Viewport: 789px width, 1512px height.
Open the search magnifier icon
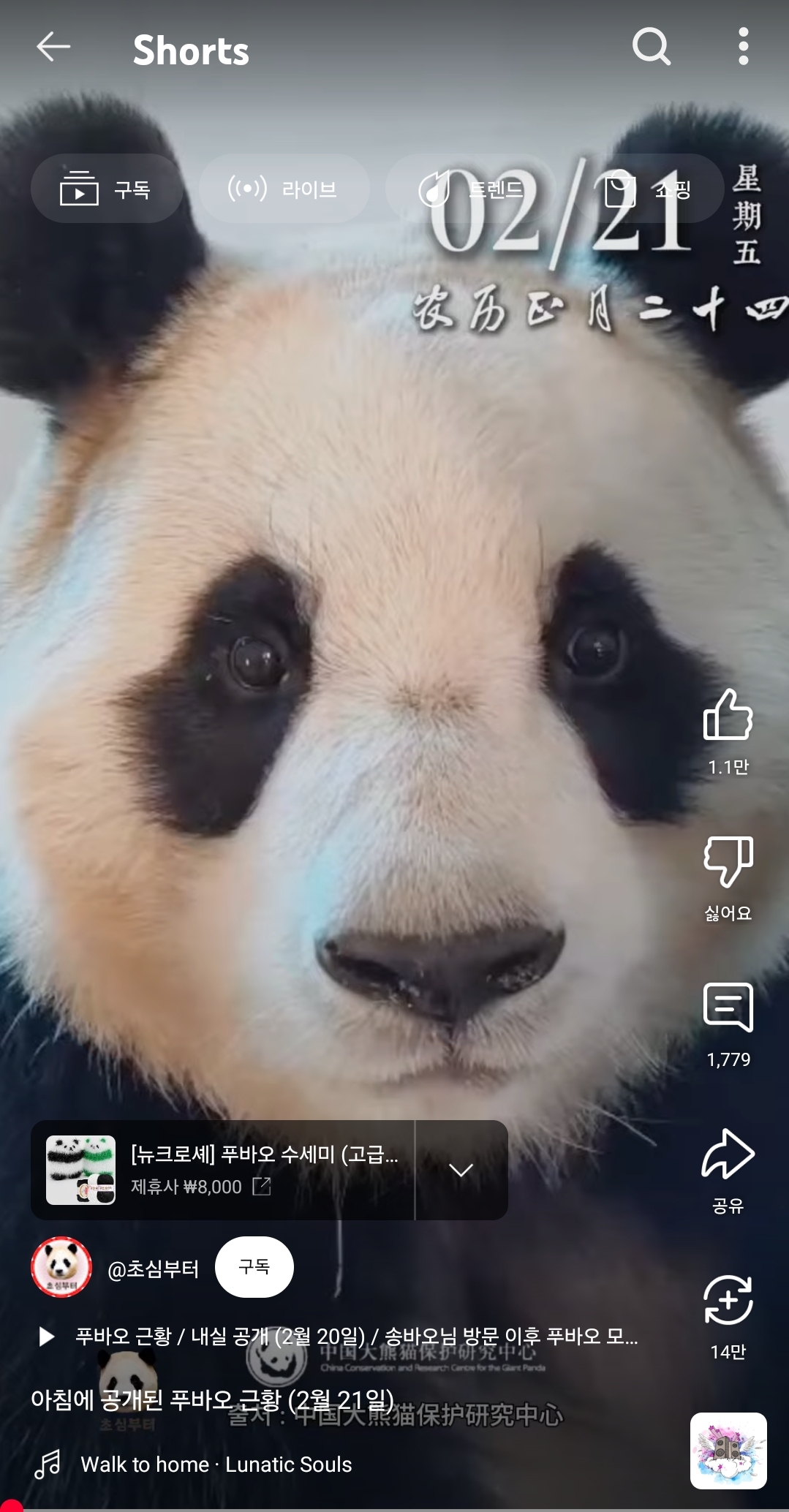coord(652,48)
